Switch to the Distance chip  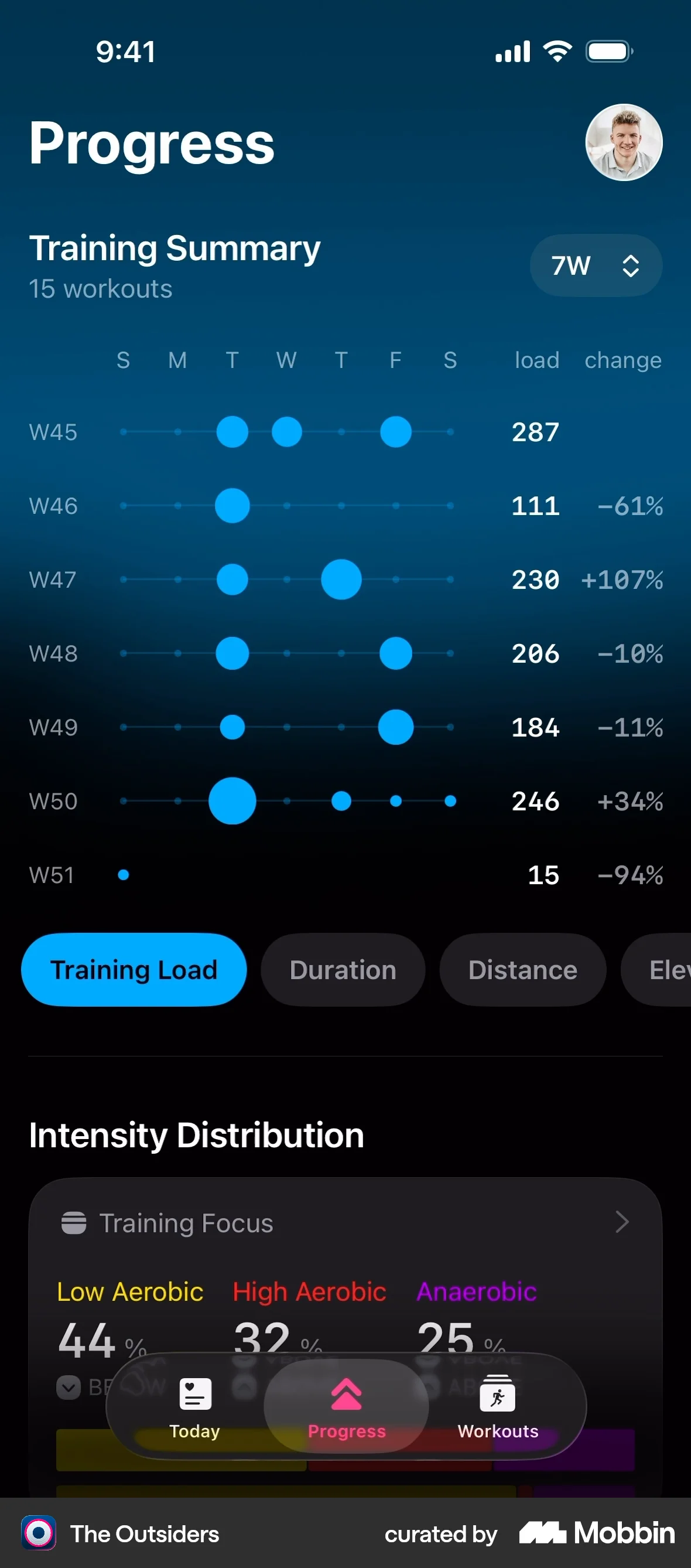pos(522,970)
